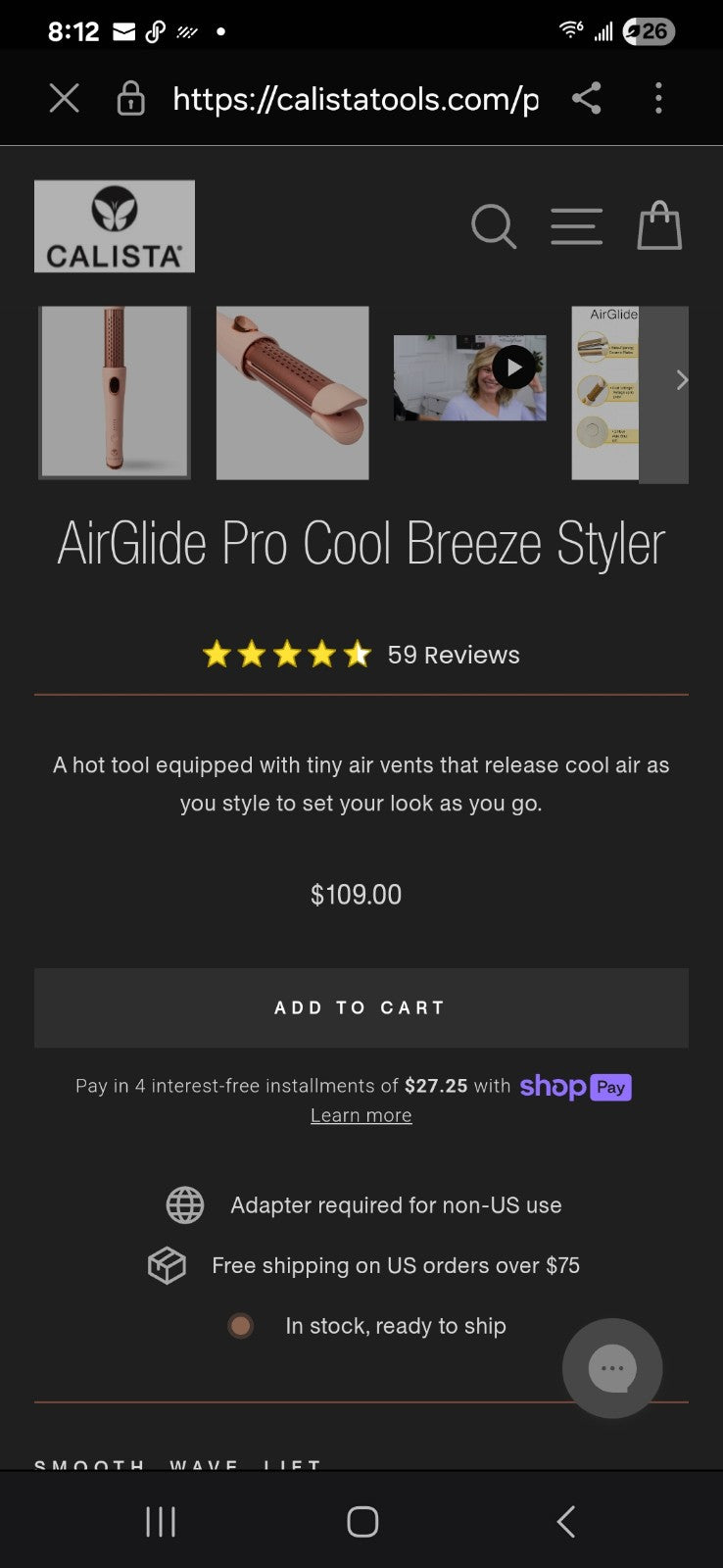
Task: Select the rose gold styler thumbnail
Action: coord(115,391)
